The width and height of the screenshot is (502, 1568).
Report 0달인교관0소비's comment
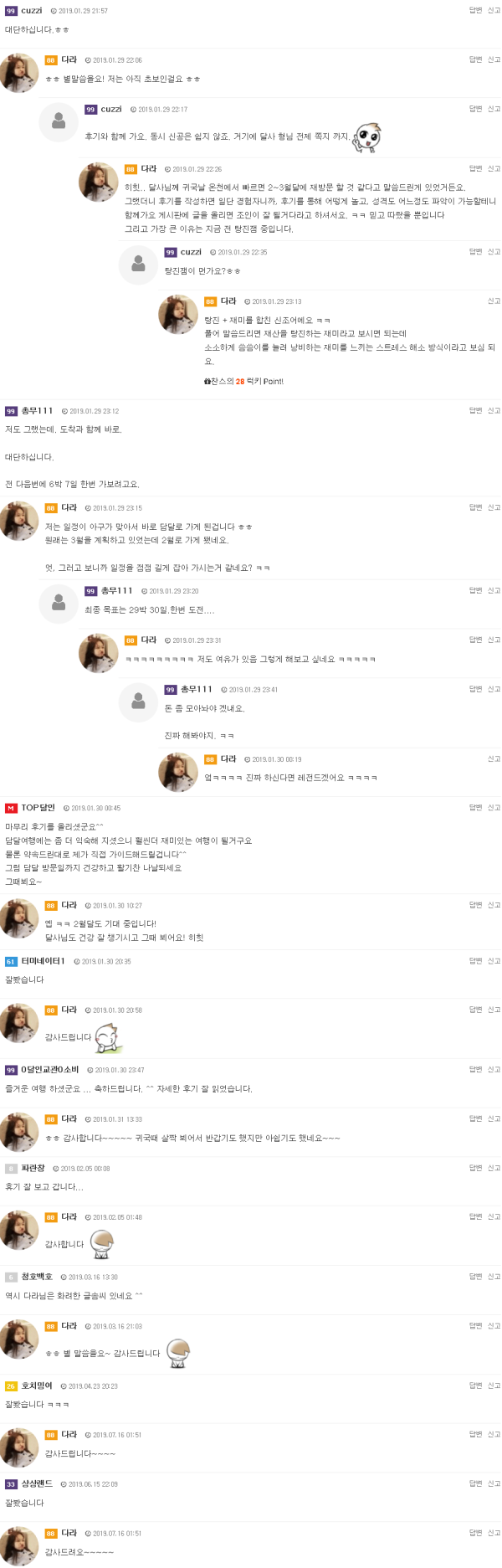[494, 1070]
